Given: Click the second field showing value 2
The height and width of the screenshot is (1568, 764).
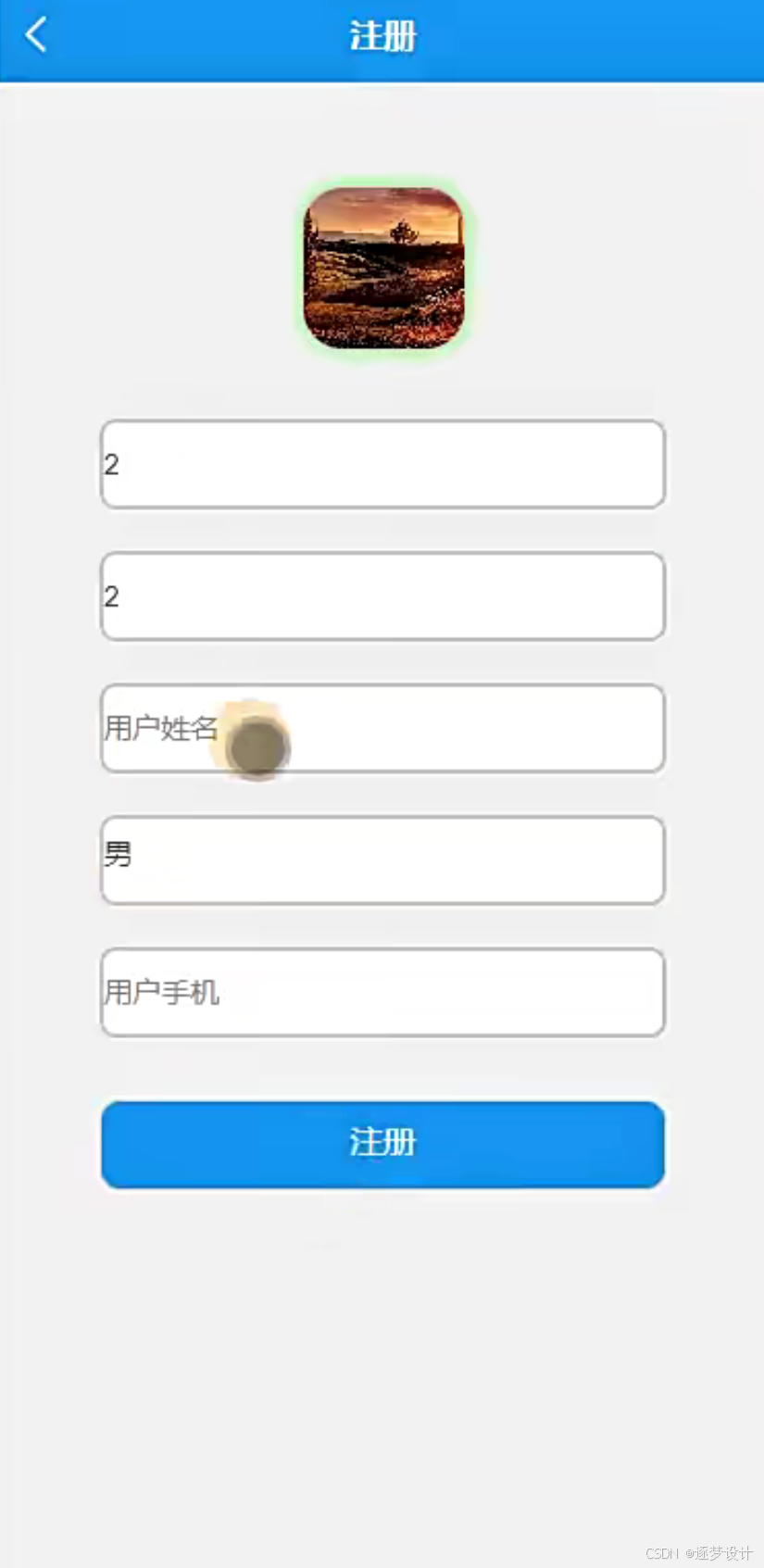Looking at the screenshot, I should (382, 596).
